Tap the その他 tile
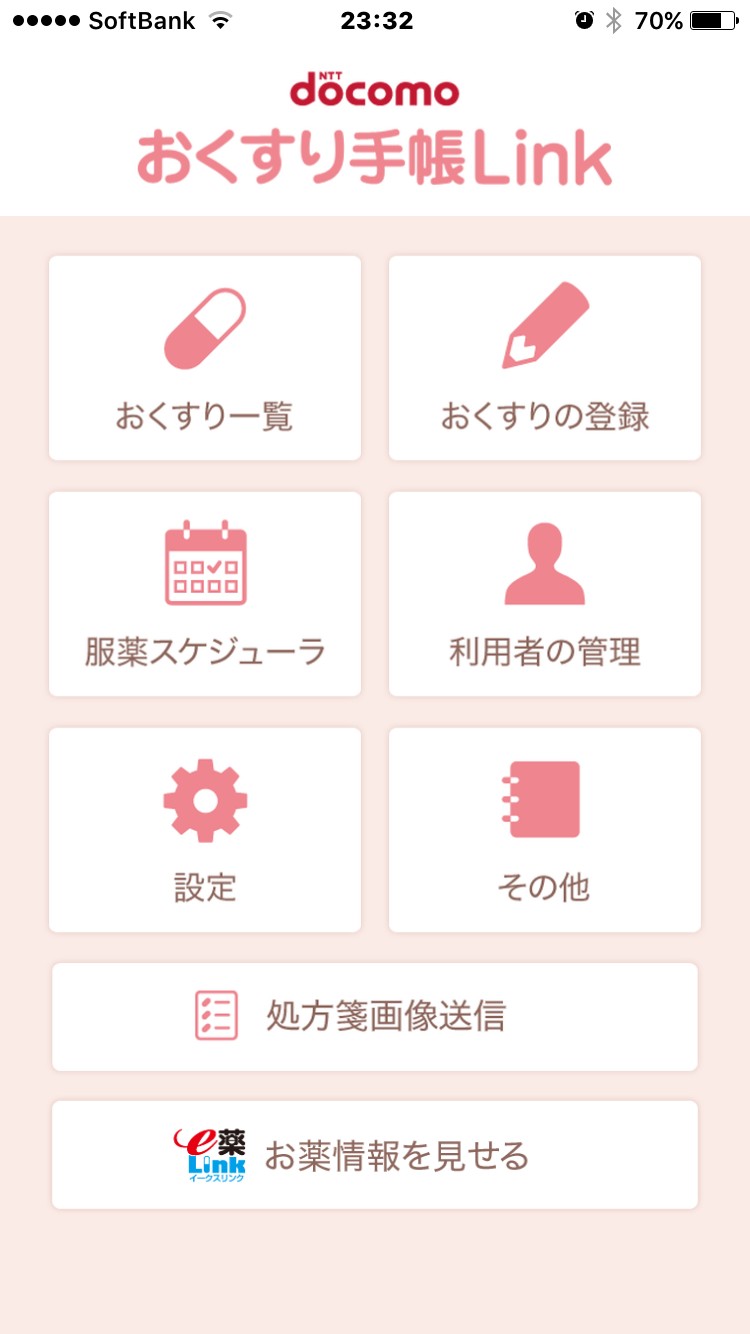 point(545,830)
